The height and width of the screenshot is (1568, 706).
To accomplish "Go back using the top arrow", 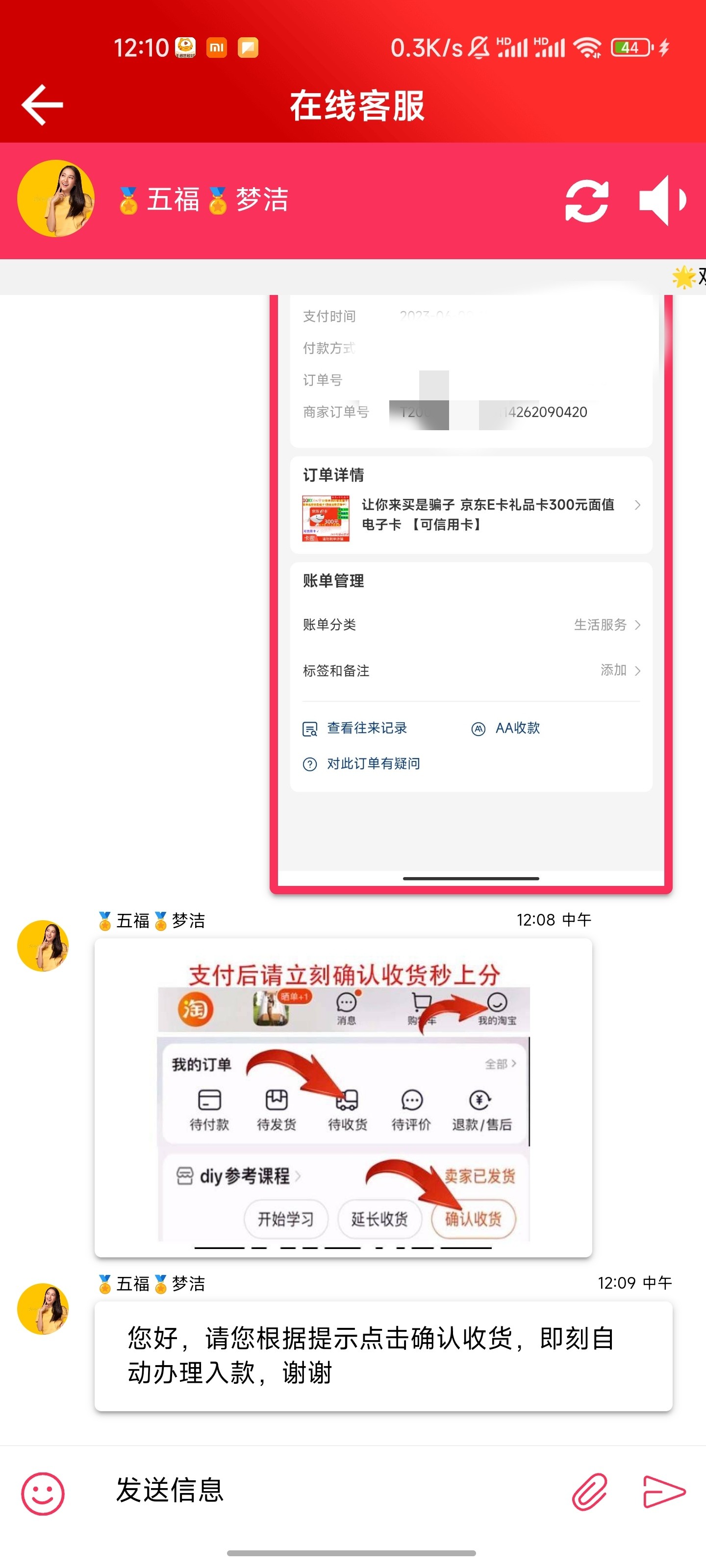I will [42, 105].
